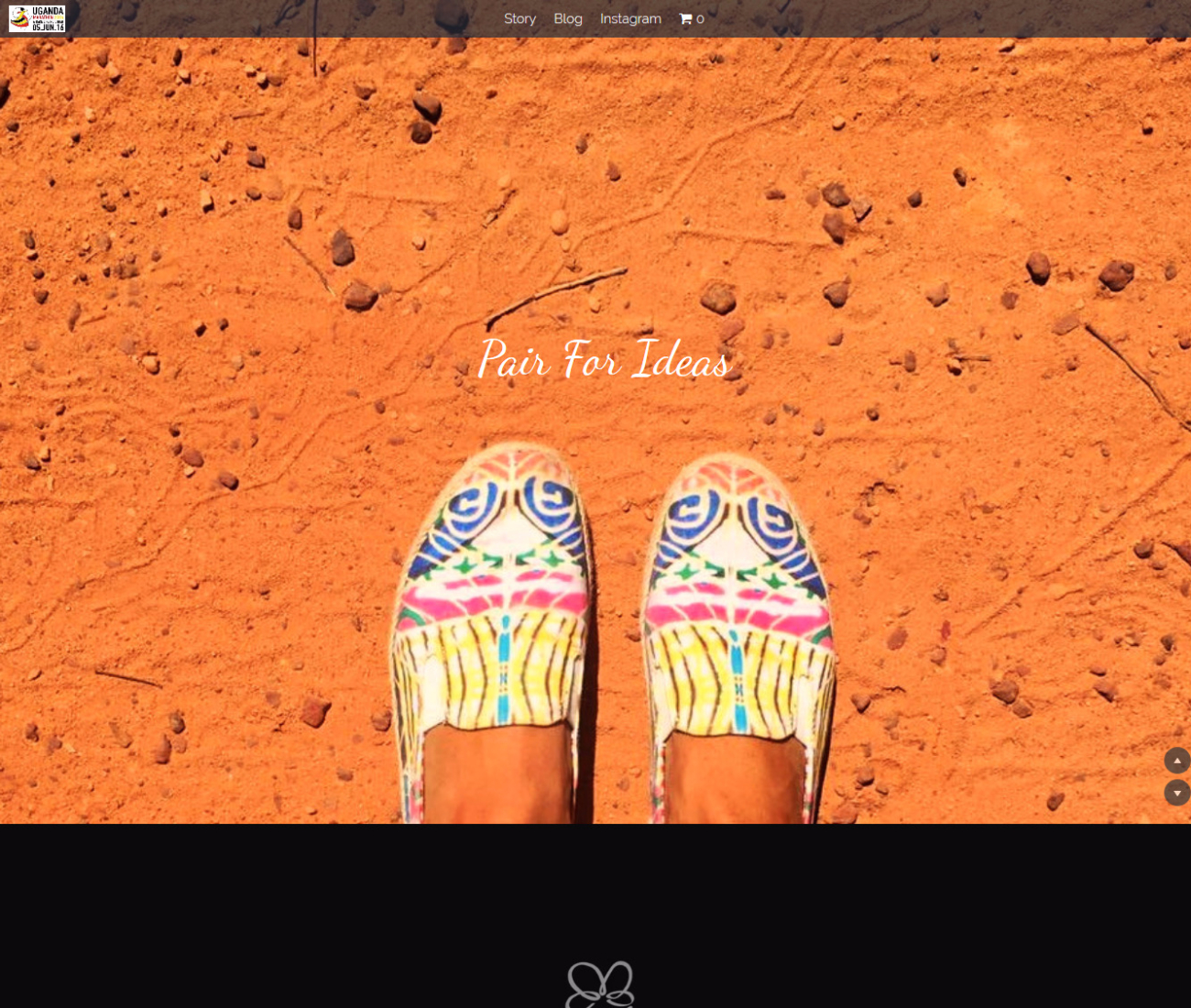Viewport: 1191px width, 1008px height.
Task: Jump to previous section with up arrow
Action: coord(1176,761)
